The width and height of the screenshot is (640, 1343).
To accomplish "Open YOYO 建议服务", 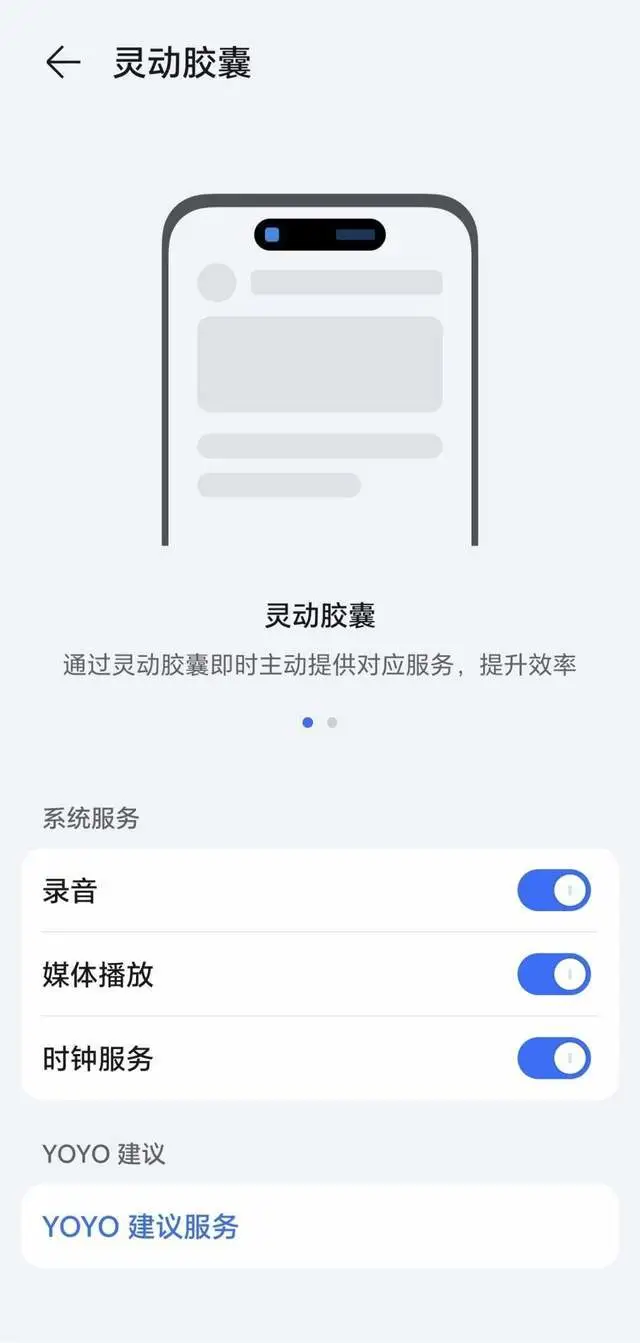I will 140,1226.
